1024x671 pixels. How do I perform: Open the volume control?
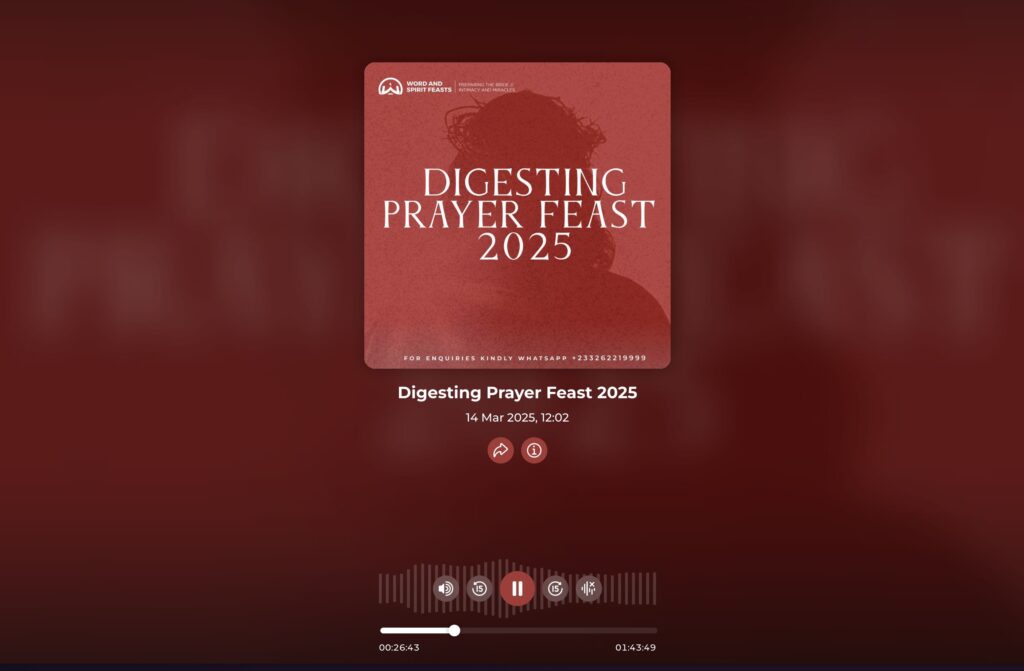(x=445, y=589)
